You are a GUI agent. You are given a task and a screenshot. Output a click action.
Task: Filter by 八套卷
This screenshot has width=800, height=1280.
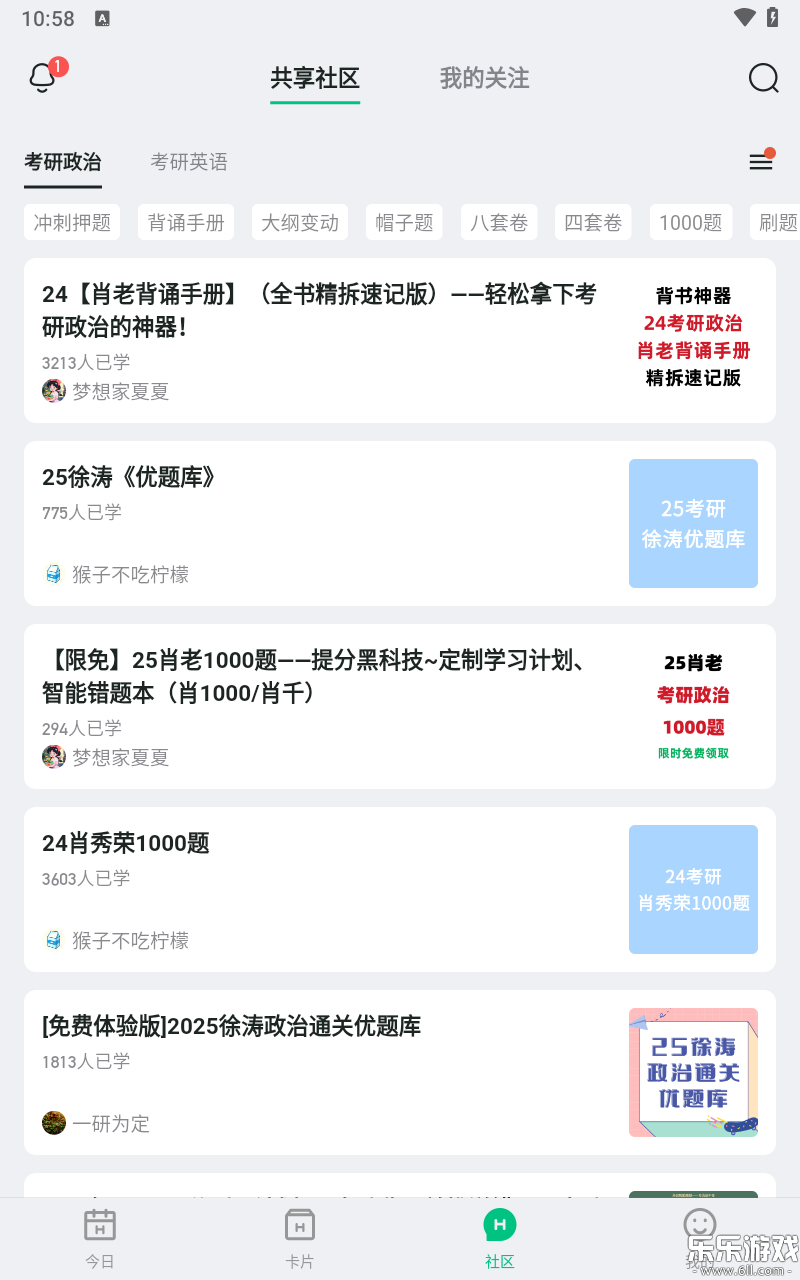[499, 222]
